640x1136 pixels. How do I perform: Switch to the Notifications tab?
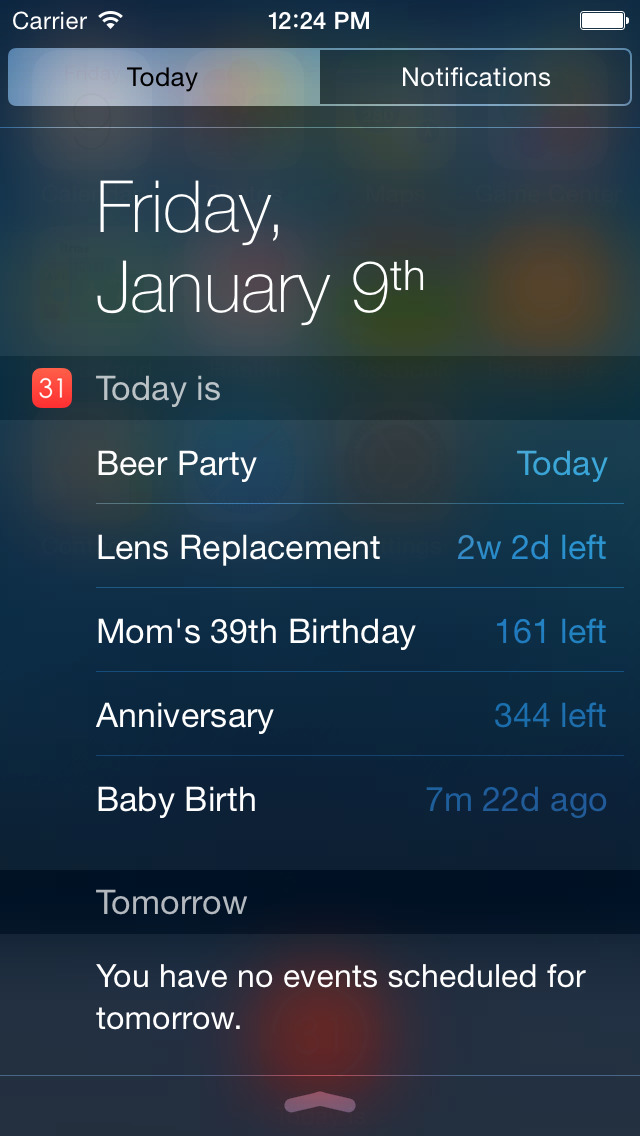476,78
